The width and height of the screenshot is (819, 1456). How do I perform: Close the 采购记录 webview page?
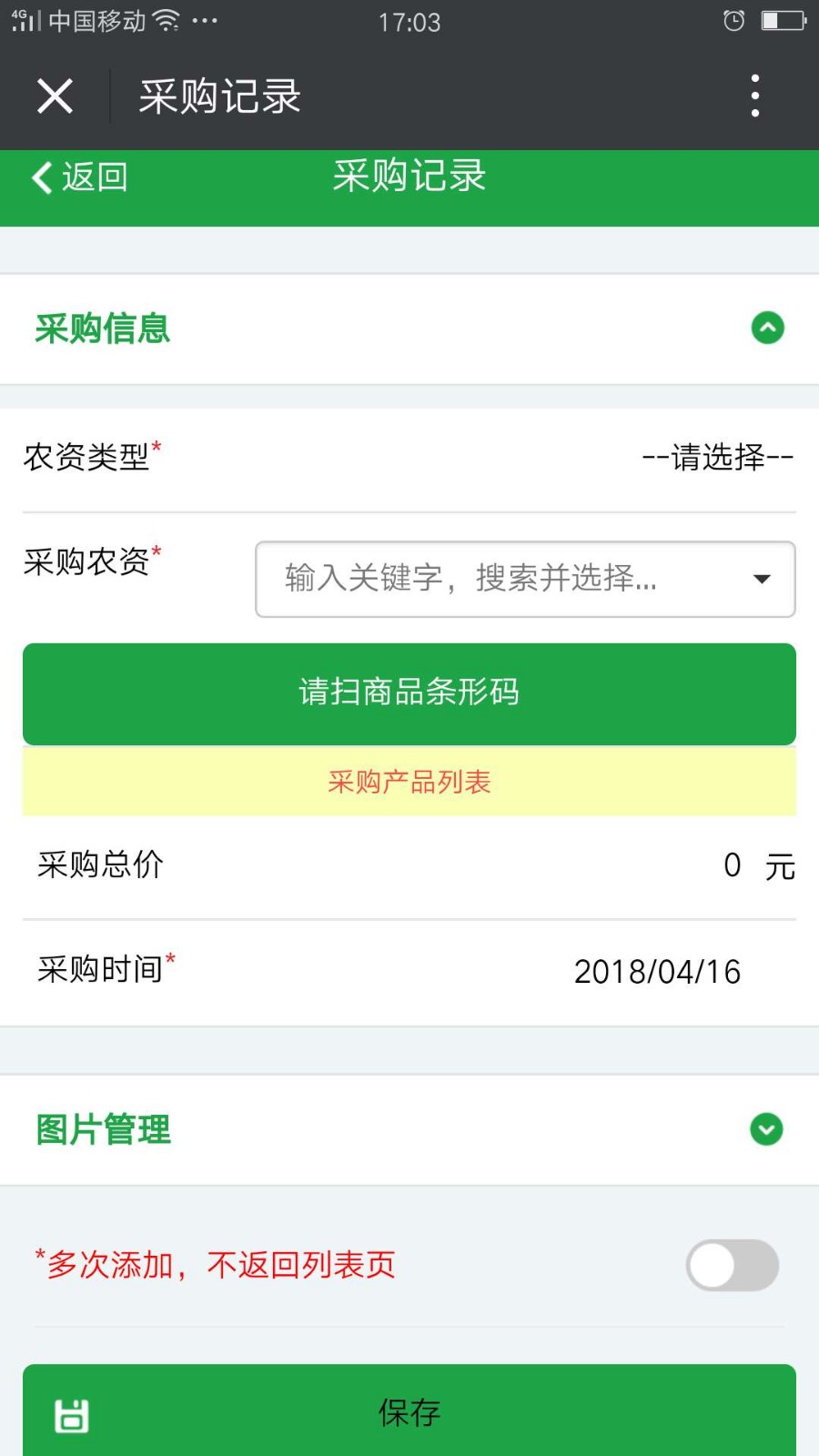click(x=55, y=96)
